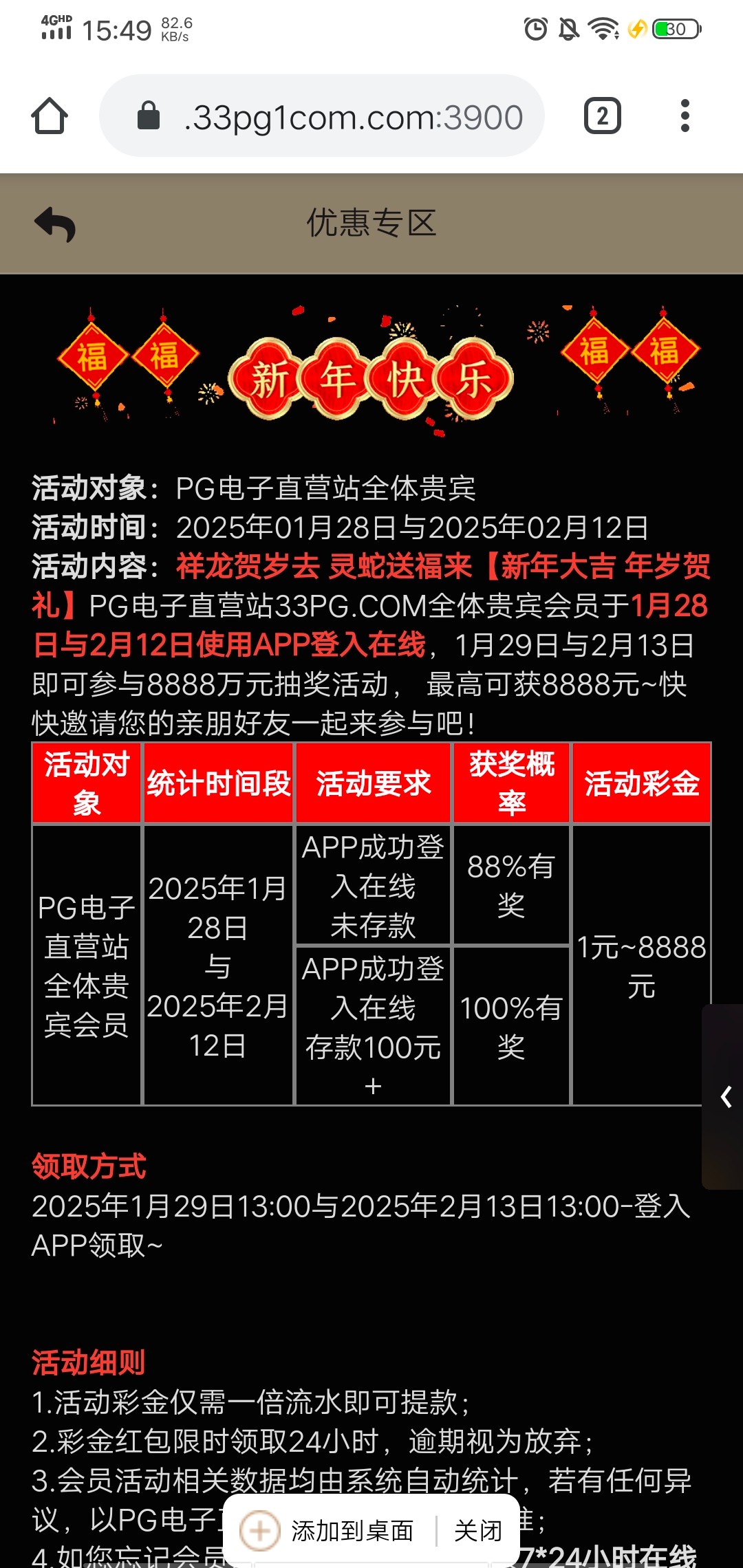The width and height of the screenshot is (743, 1568).
Task: Open the browser tab switcher
Action: tap(602, 116)
